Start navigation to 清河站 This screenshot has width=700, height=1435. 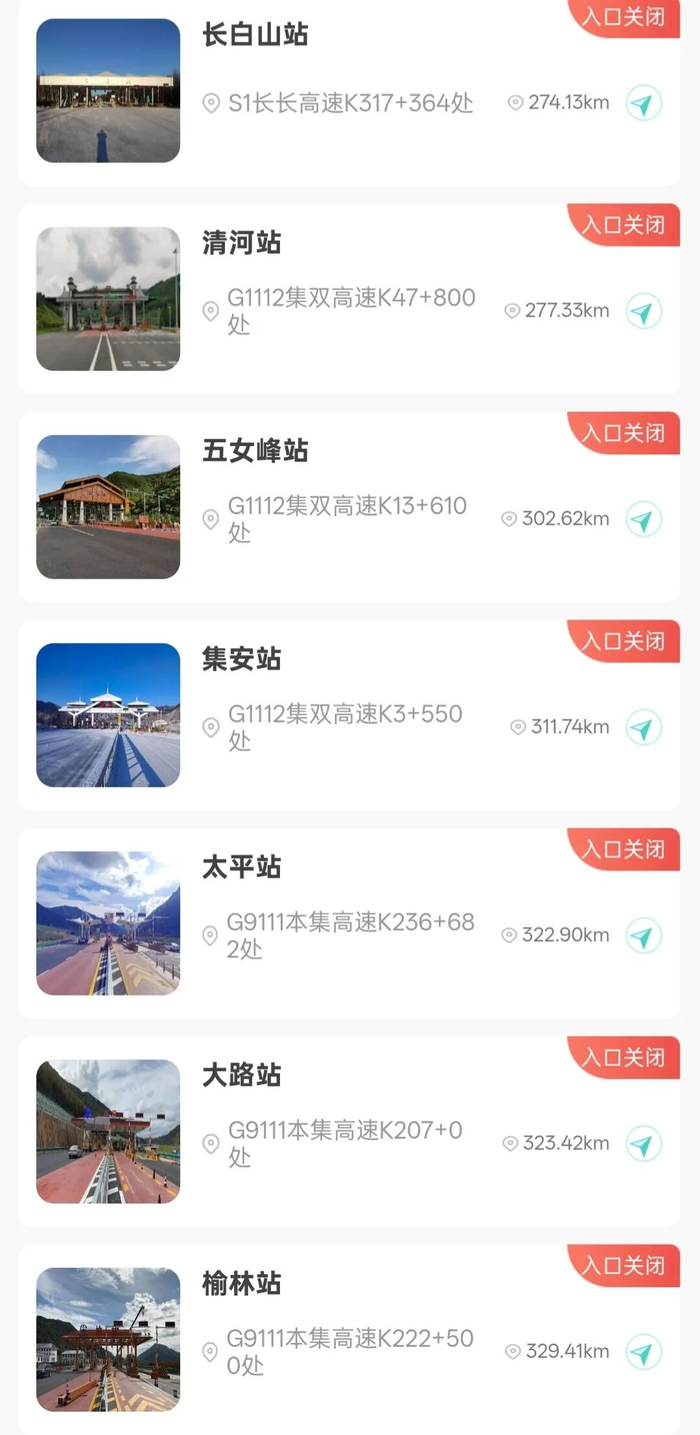tap(644, 311)
